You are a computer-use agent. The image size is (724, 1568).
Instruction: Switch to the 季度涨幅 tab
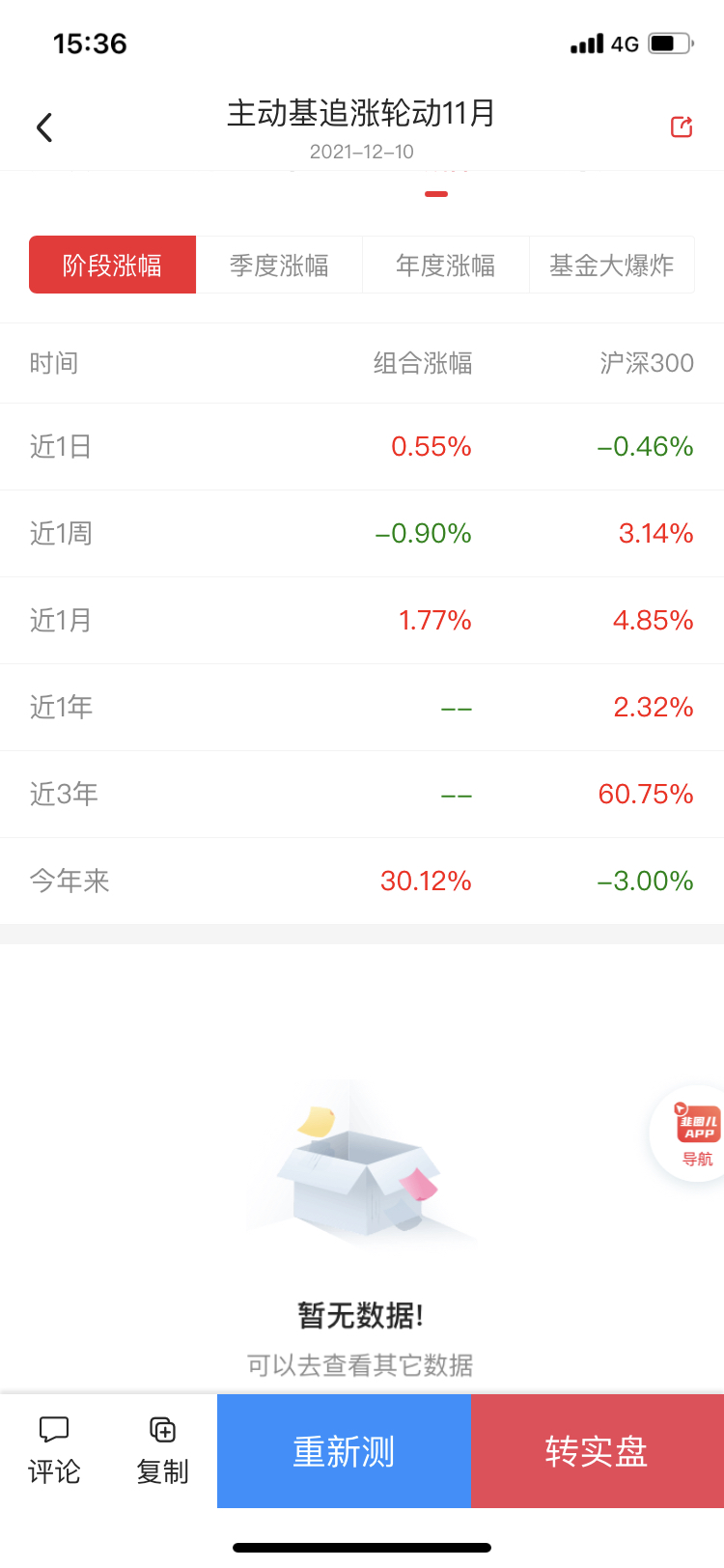point(279,265)
